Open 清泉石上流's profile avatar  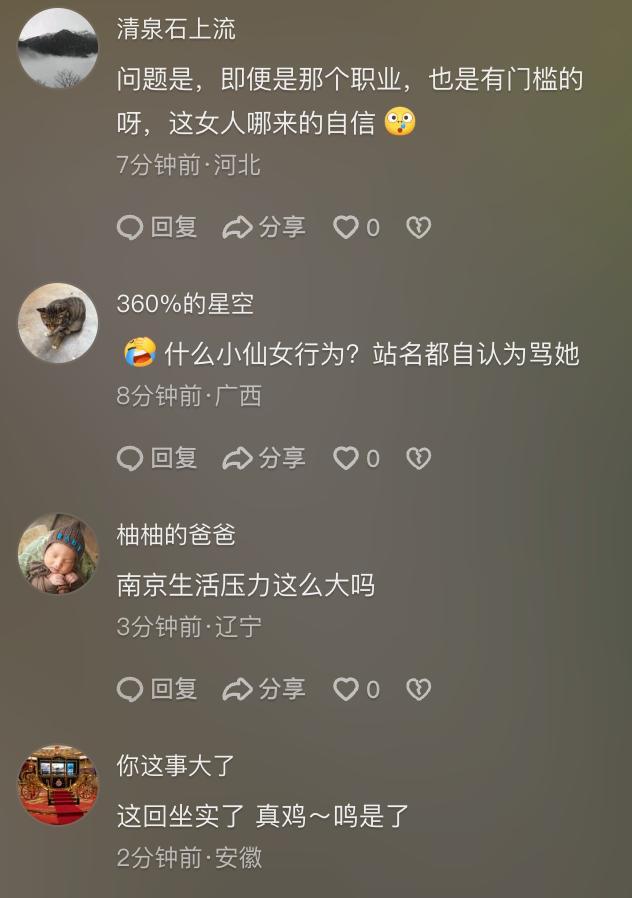pos(58,49)
